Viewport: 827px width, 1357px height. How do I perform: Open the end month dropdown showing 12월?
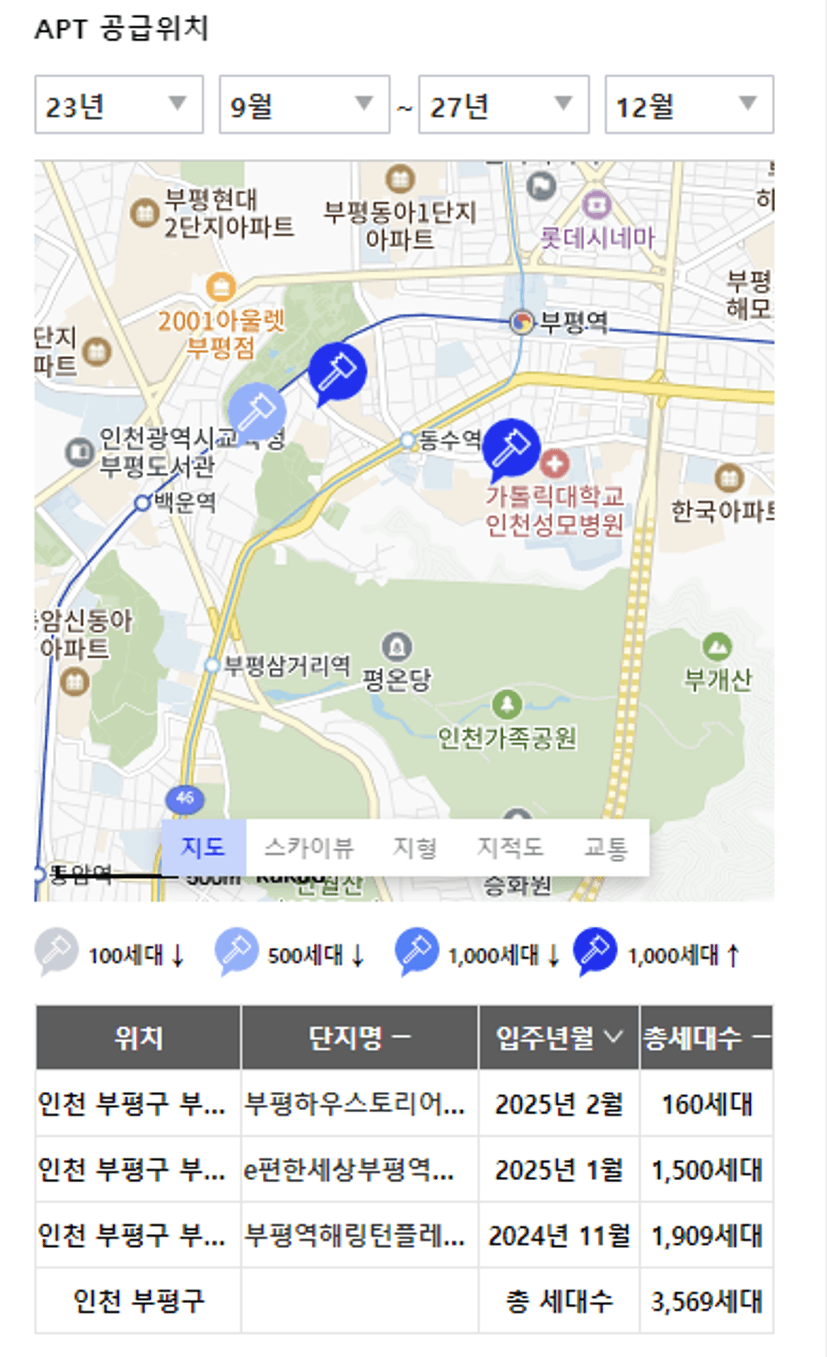point(689,104)
